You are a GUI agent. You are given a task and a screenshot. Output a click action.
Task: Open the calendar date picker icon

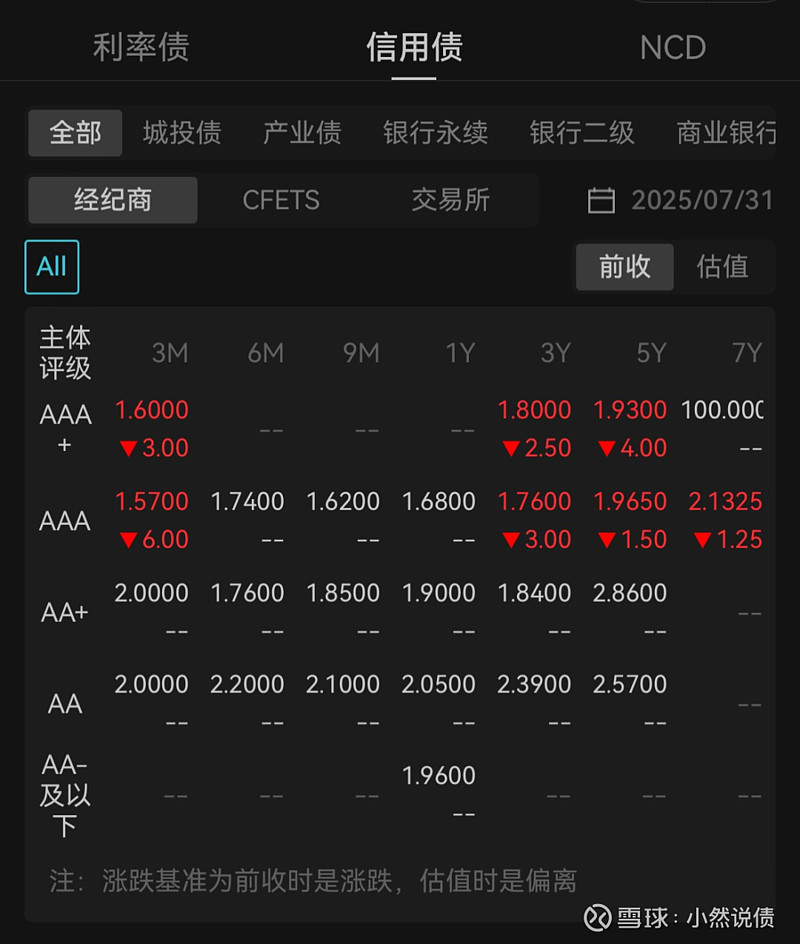tap(602, 200)
